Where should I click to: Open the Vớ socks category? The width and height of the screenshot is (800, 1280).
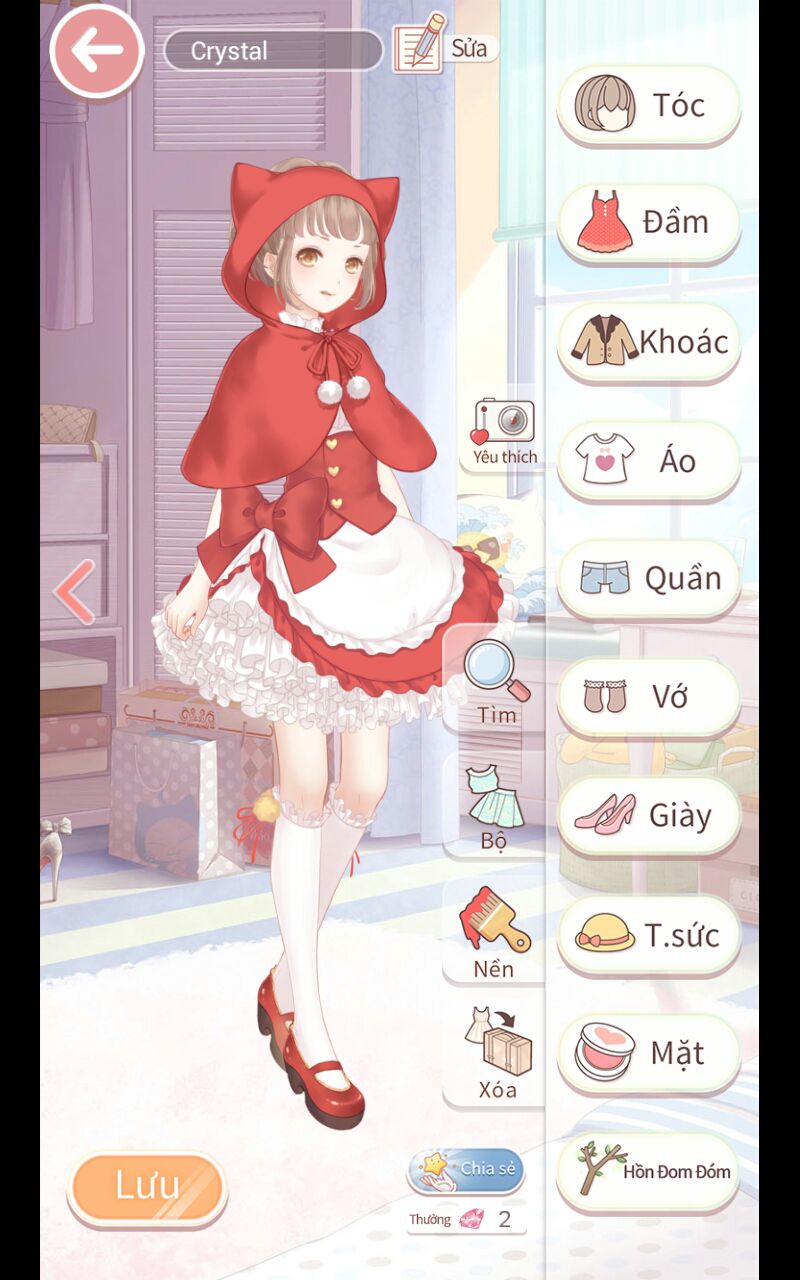(648, 696)
